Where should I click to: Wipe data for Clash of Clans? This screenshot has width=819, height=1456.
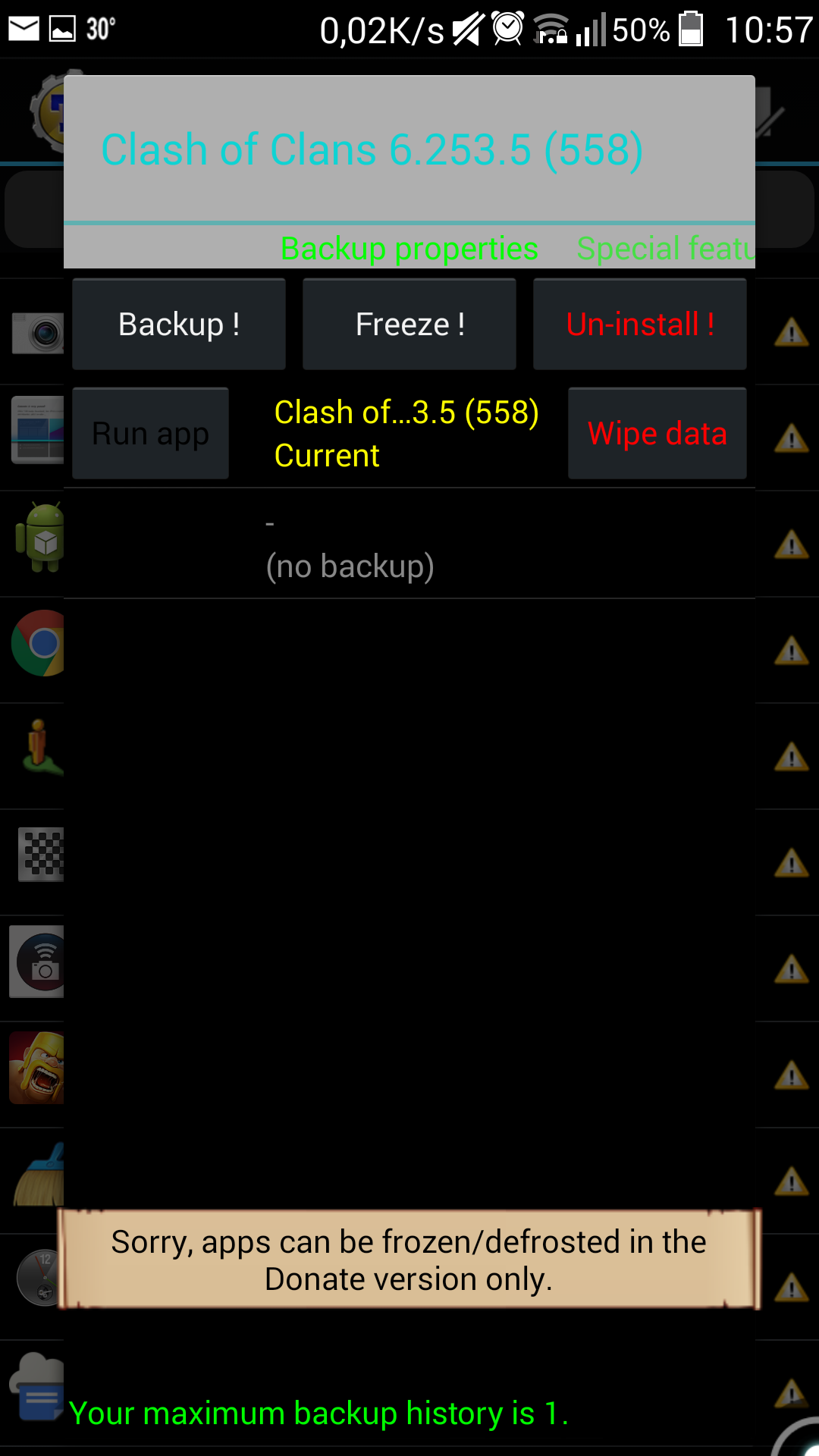pyautogui.click(x=657, y=434)
